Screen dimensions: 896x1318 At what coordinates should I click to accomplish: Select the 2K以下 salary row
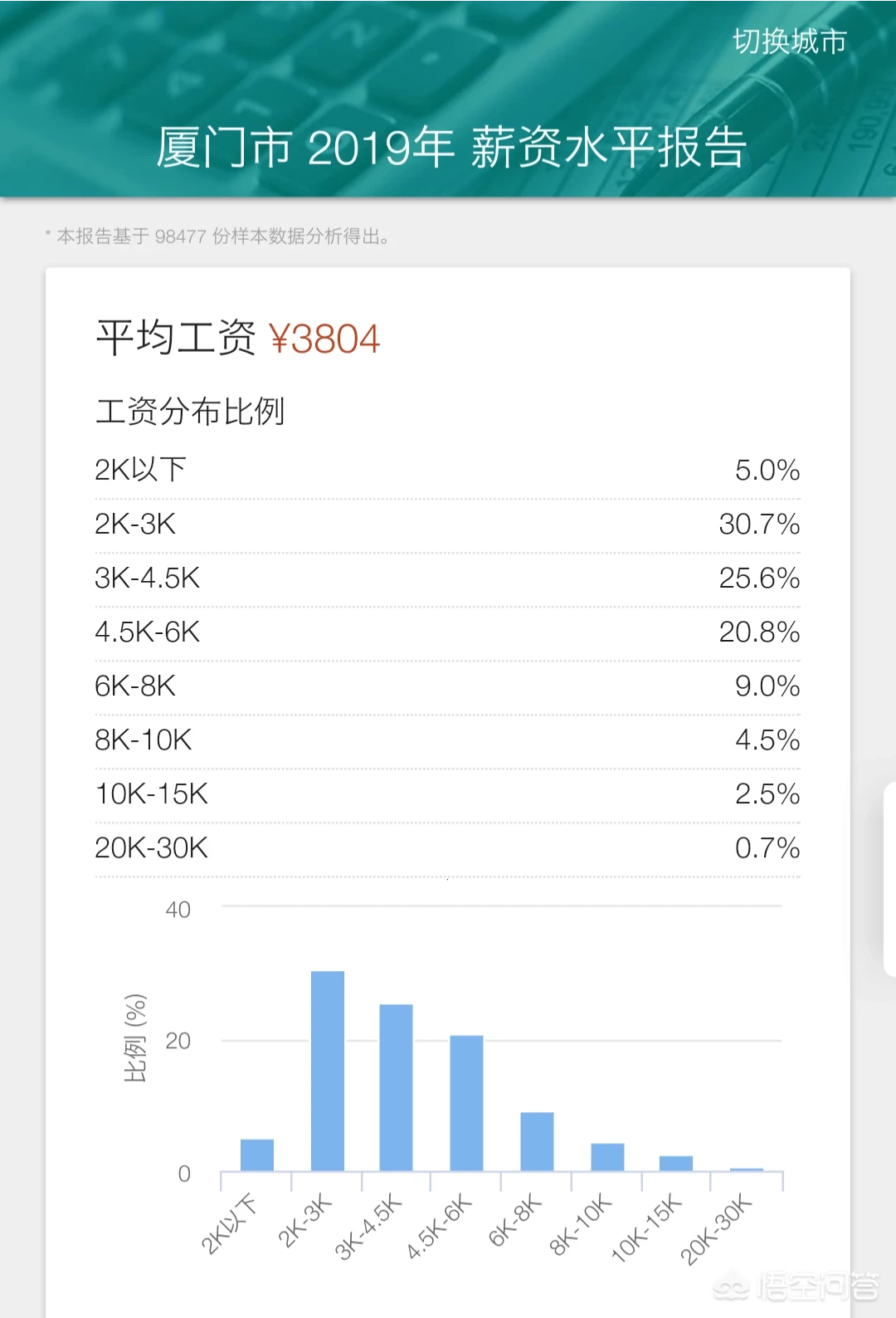448,470
